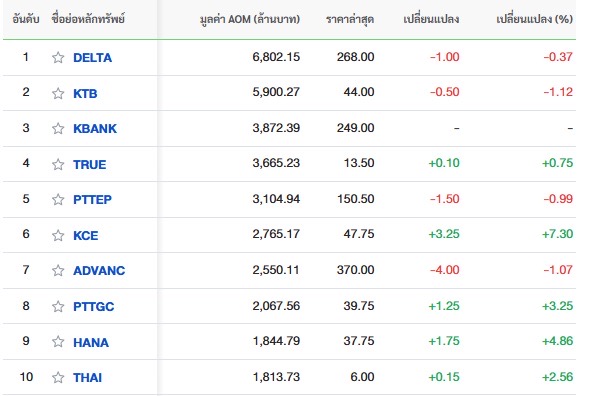The image size is (592, 396).
Task: Tap the star beside KBANK
Action: pos(58,129)
